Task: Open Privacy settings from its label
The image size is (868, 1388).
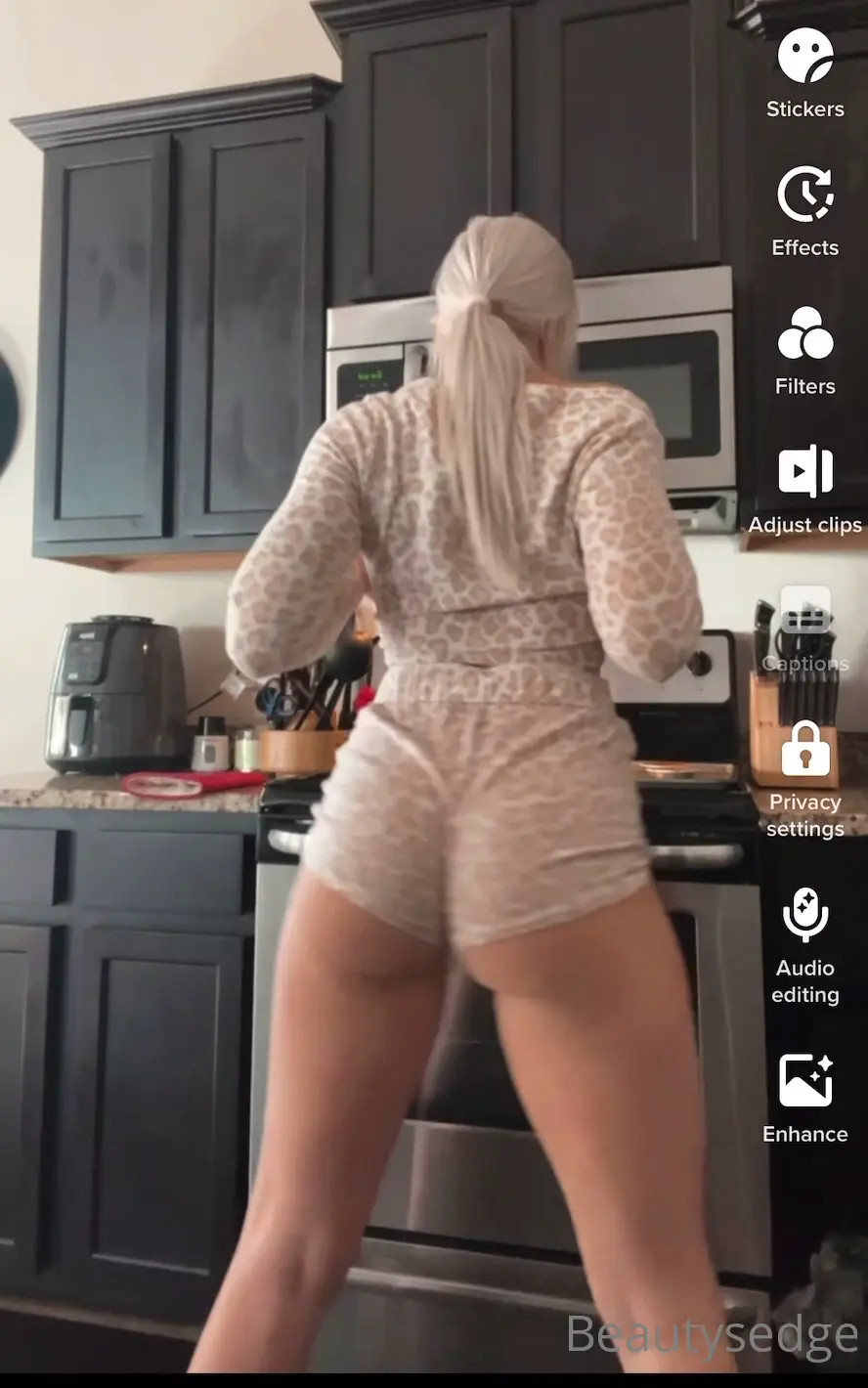Action: [805, 815]
